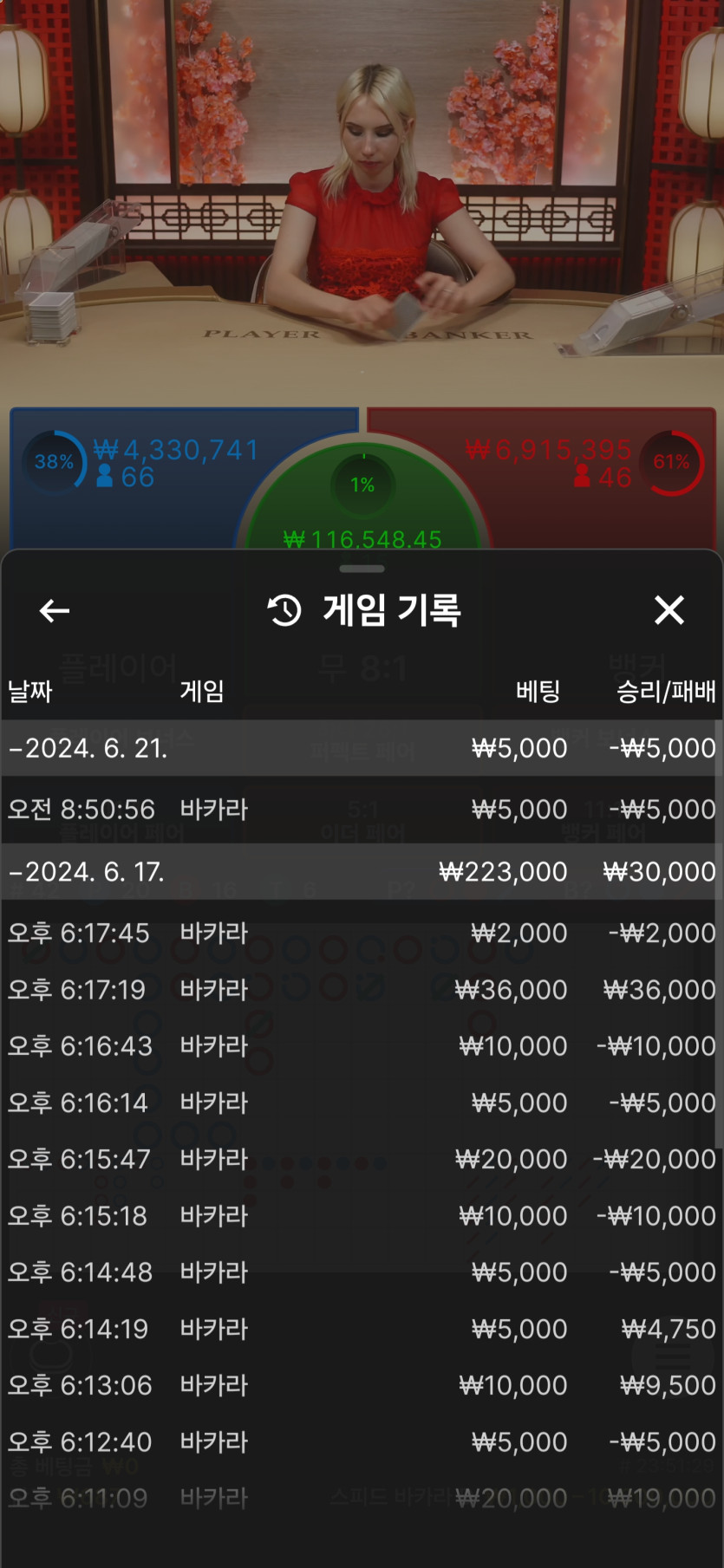The width and height of the screenshot is (724, 1568).
Task: Open the 오전 8:50:56 바카라 record
Action: point(361,810)
